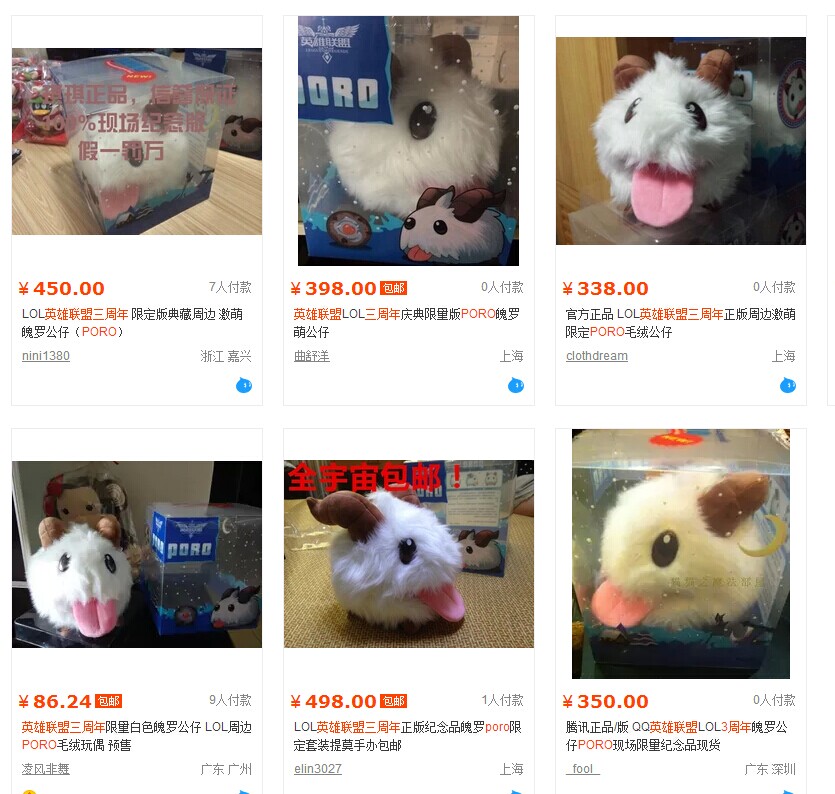Open the ¥498.00 Poro product photo
Screen dimensions: 835x794
(408, 554)
